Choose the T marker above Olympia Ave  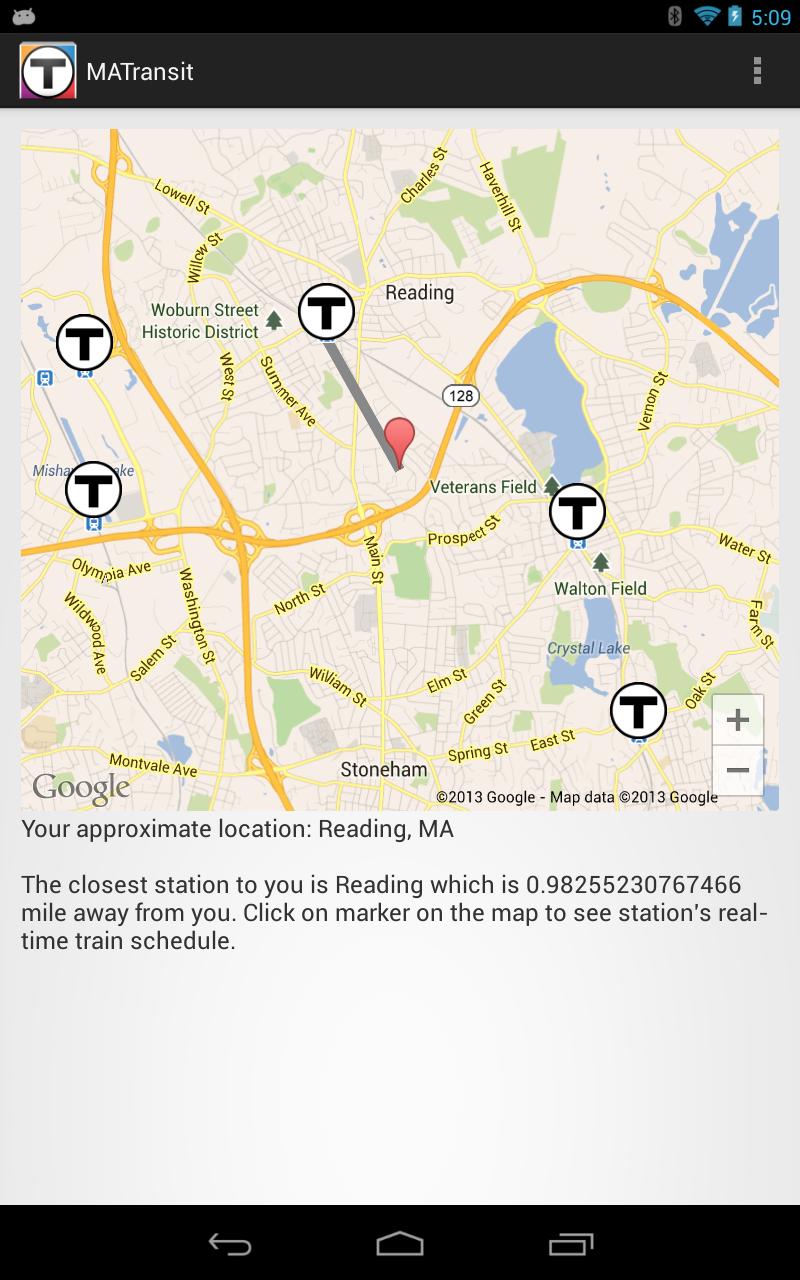coord(93,489)
